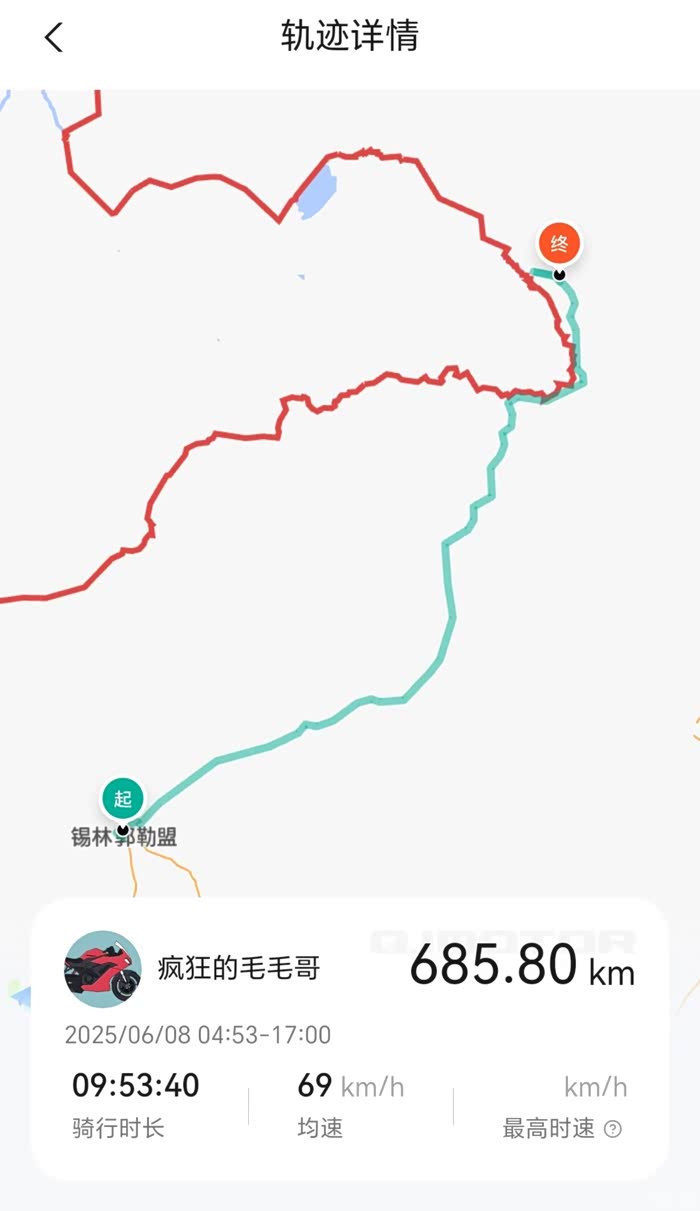
Task: Tap the 起 start marker on map
Action: click(123, 799)
